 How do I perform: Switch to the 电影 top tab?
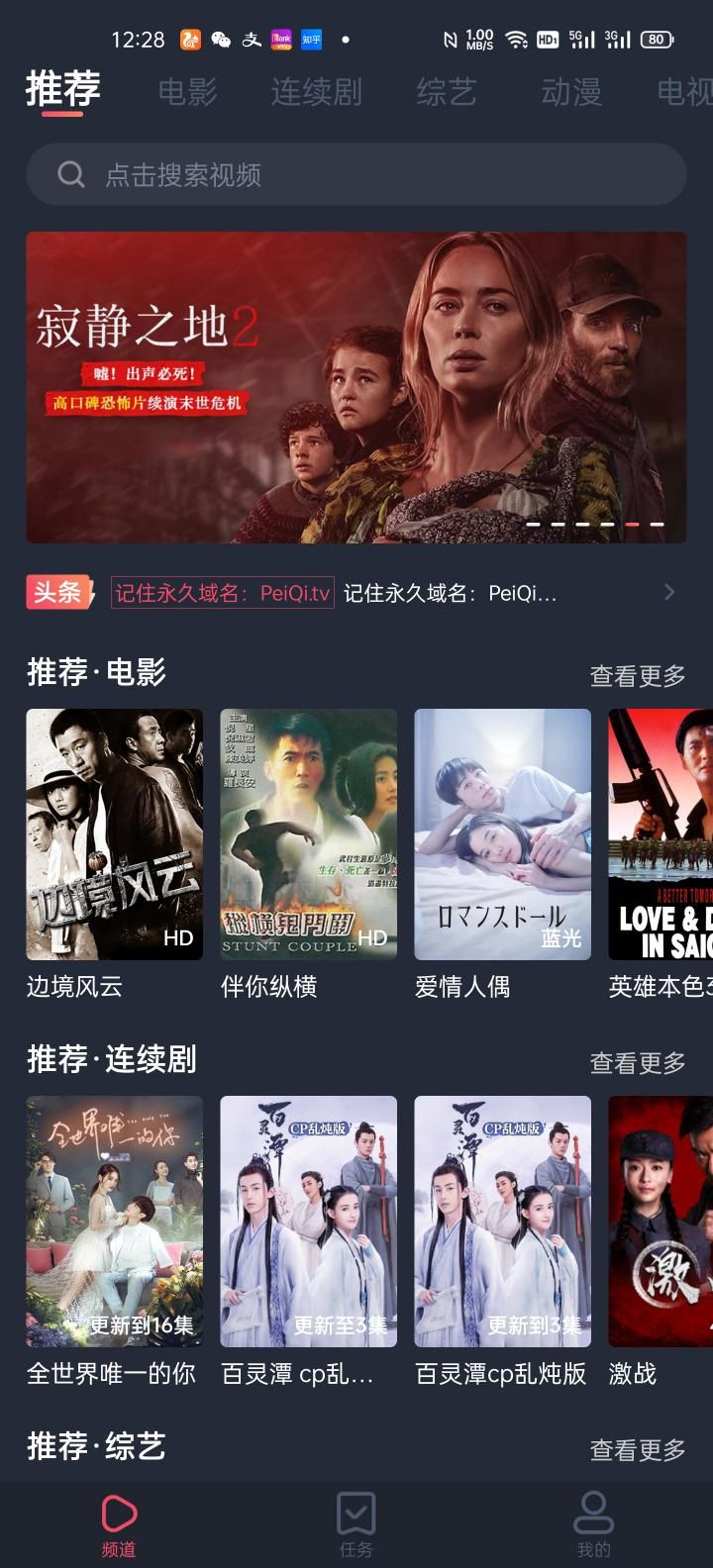pos(188,92)
